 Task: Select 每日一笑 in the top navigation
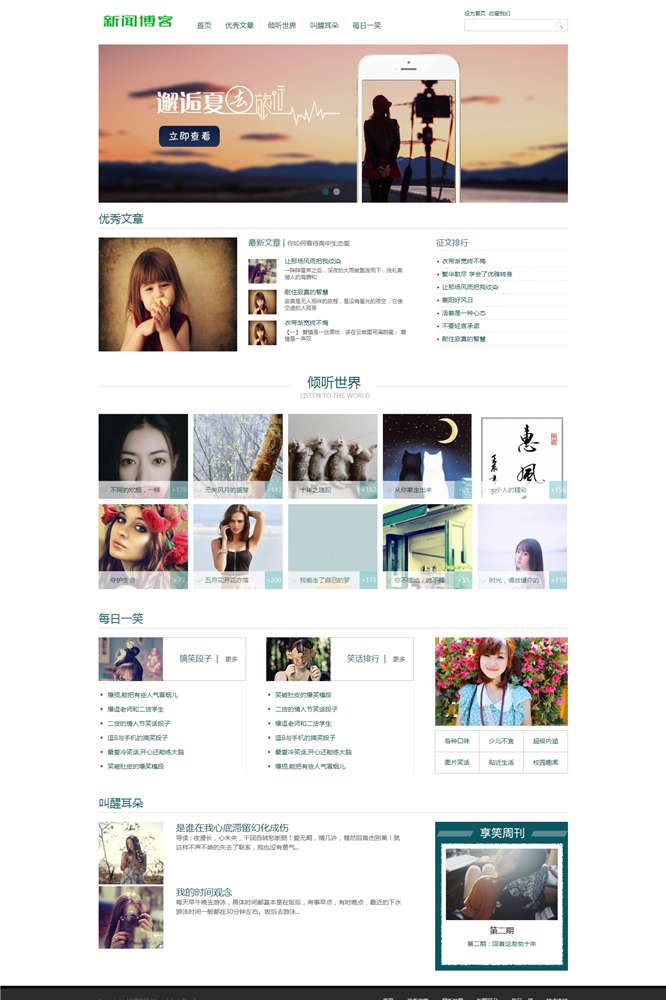(367, 25)
